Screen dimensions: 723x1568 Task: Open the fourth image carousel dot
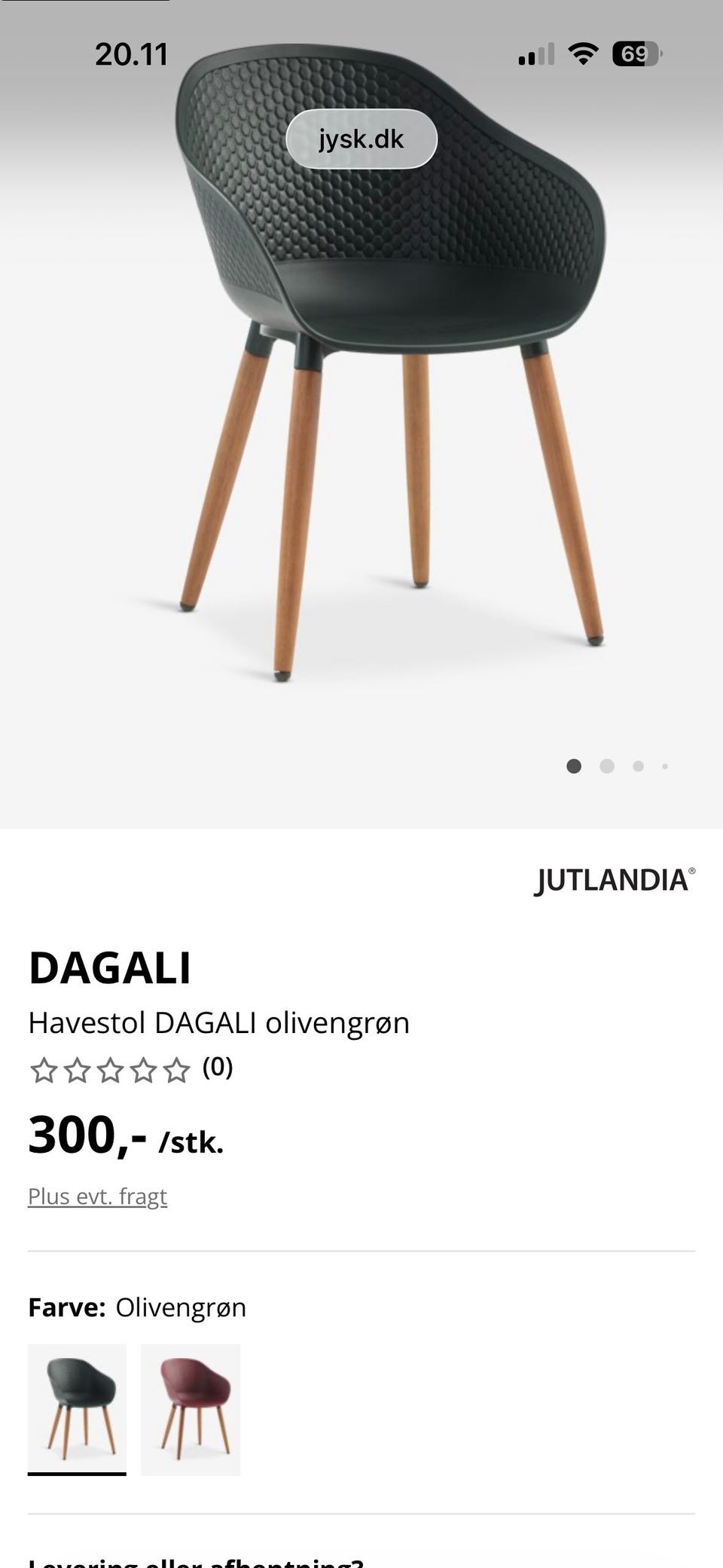point(666,766)
